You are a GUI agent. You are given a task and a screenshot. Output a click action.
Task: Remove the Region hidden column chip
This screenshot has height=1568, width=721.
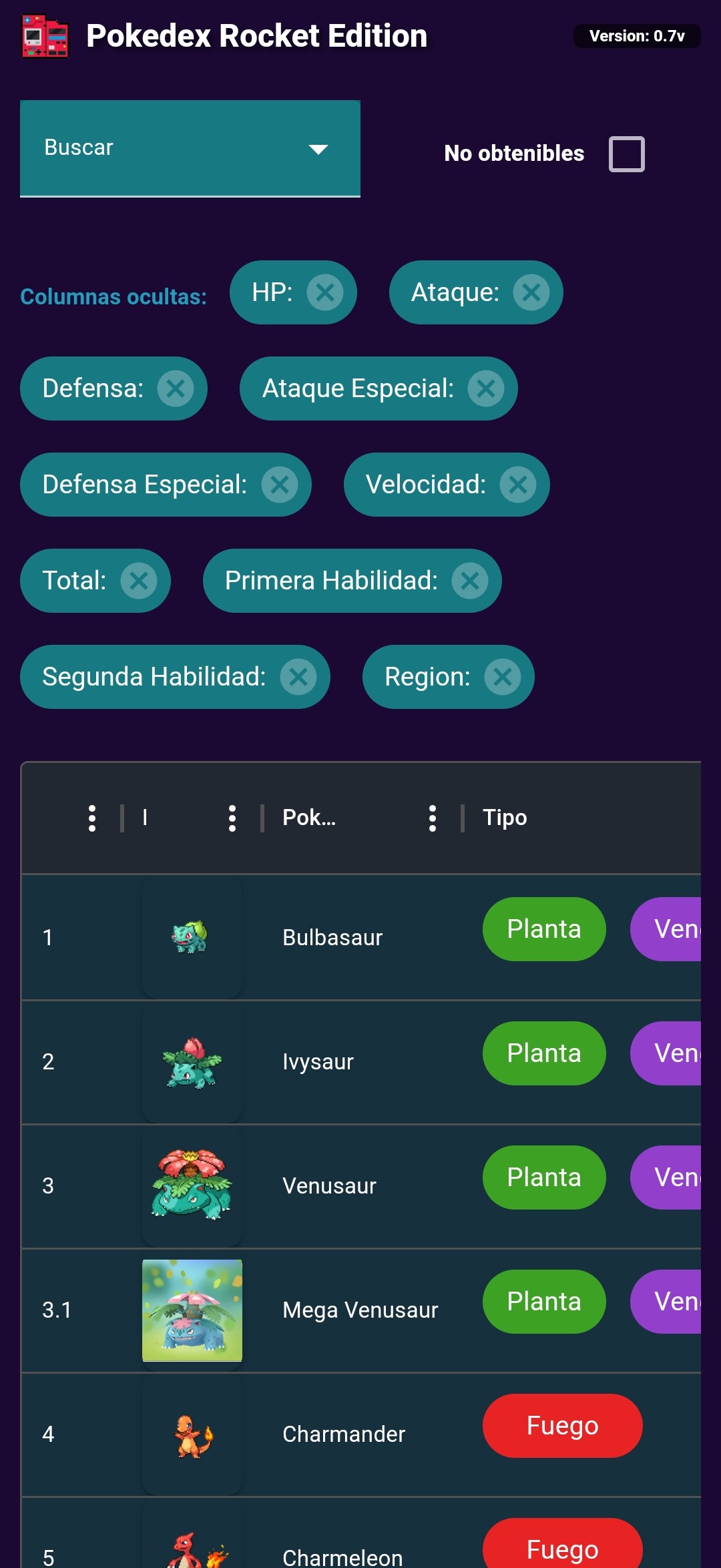pos(503,677)
